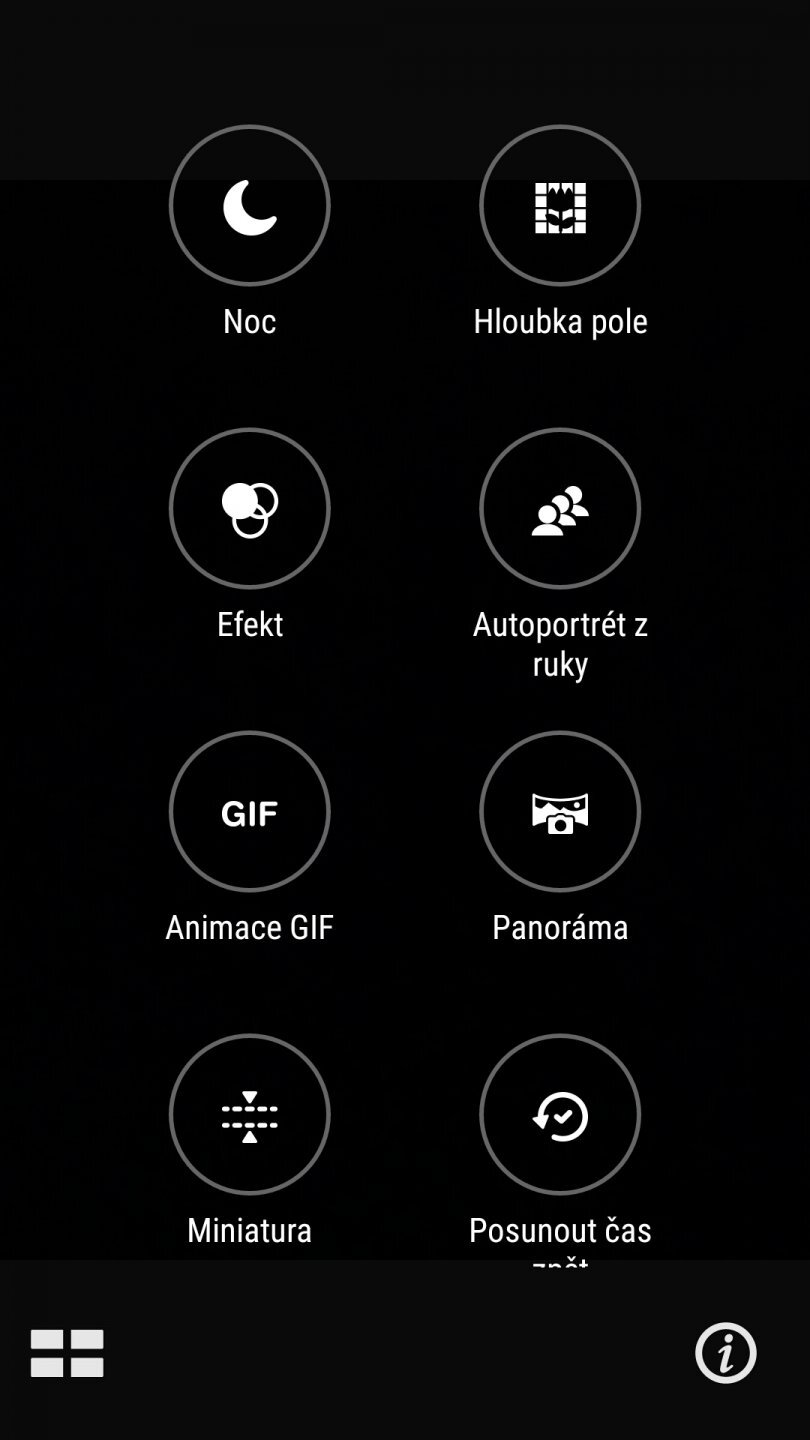Select the Posunout čas zpět timeshift icon

click(x=560, y=1114)
